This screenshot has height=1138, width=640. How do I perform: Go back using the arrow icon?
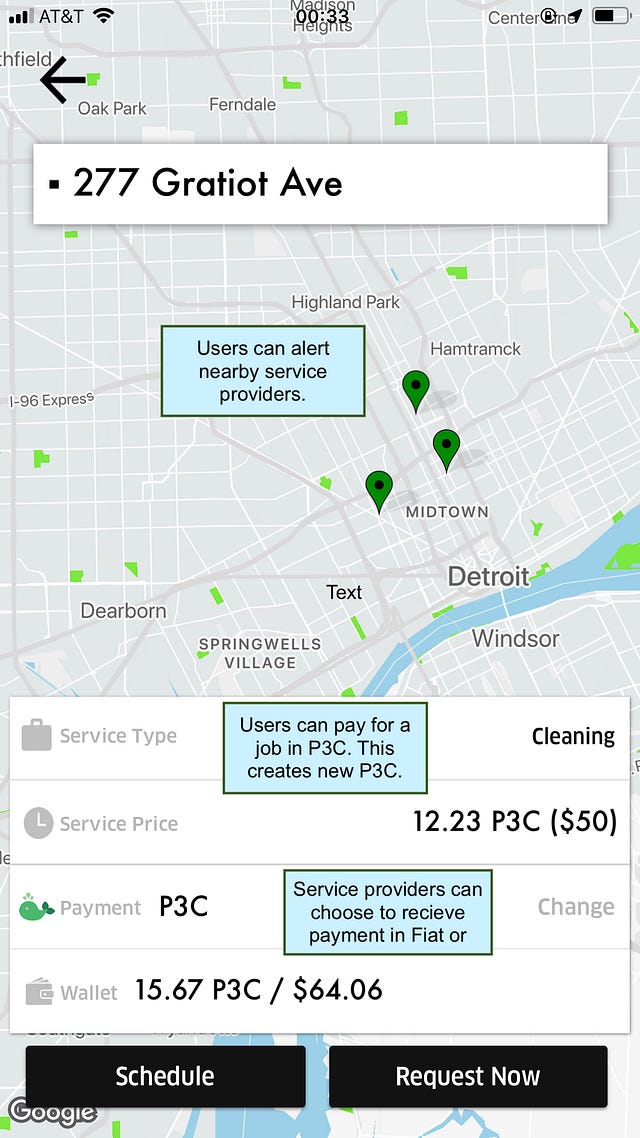(62, 80)
